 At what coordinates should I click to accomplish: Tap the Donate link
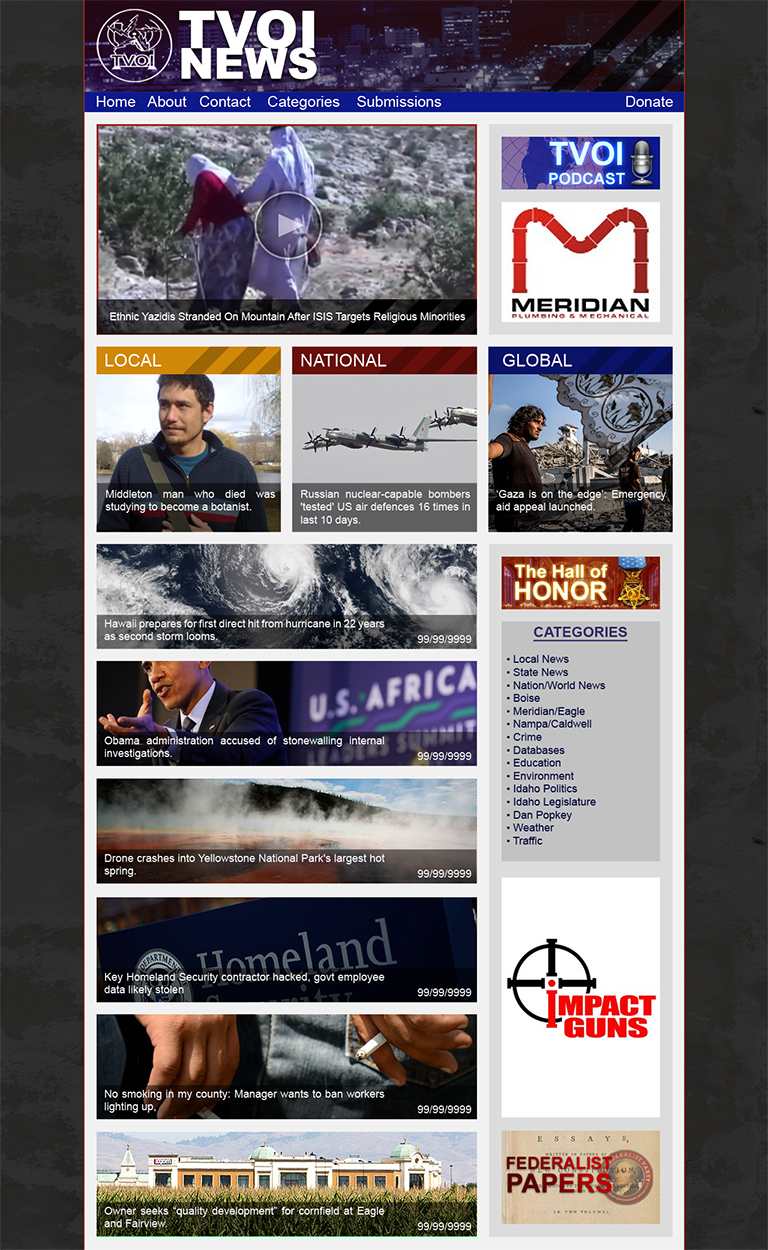[x=649, y=102]
